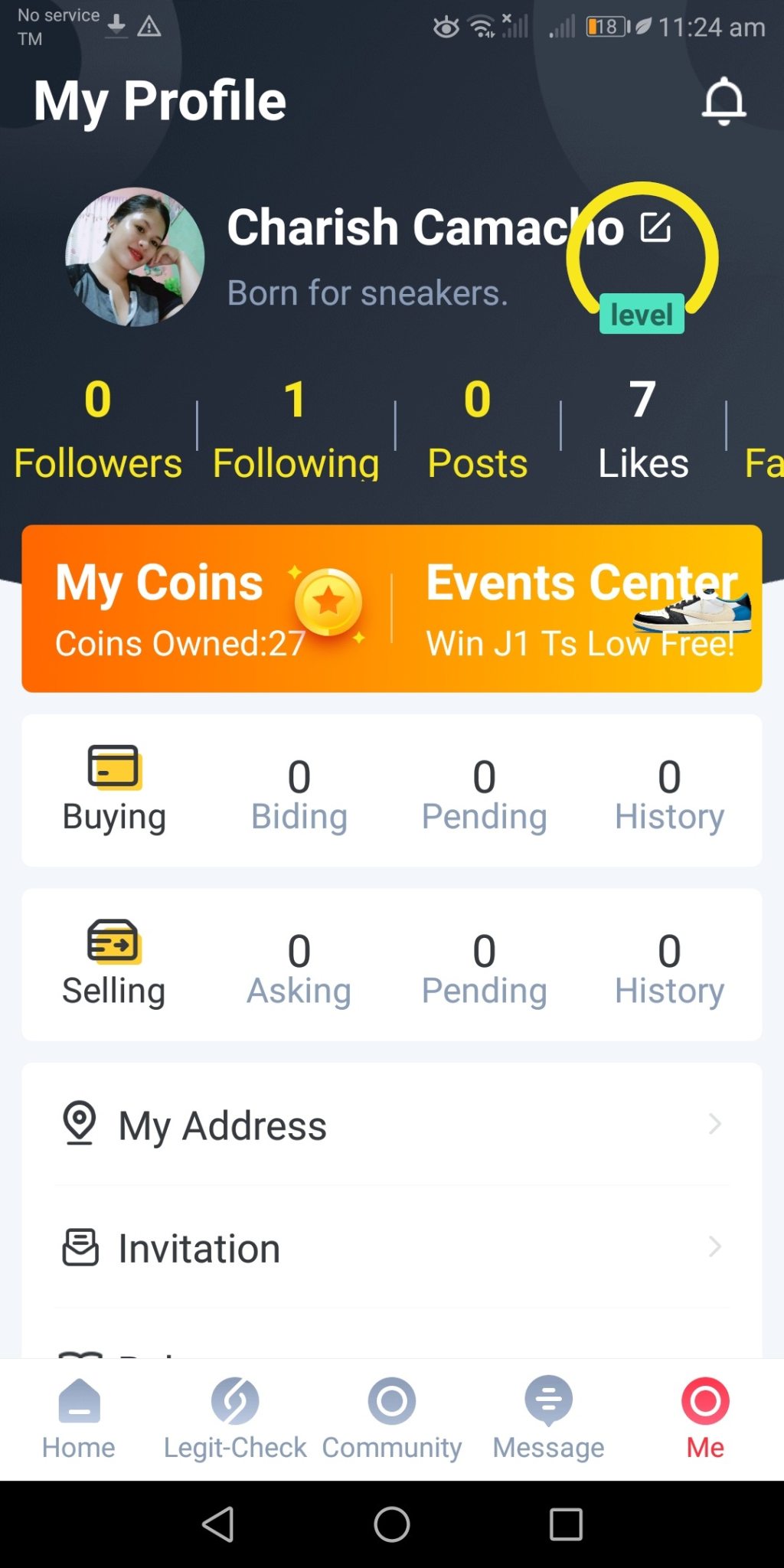Open the Invitation row

[x=392, y=1247]
